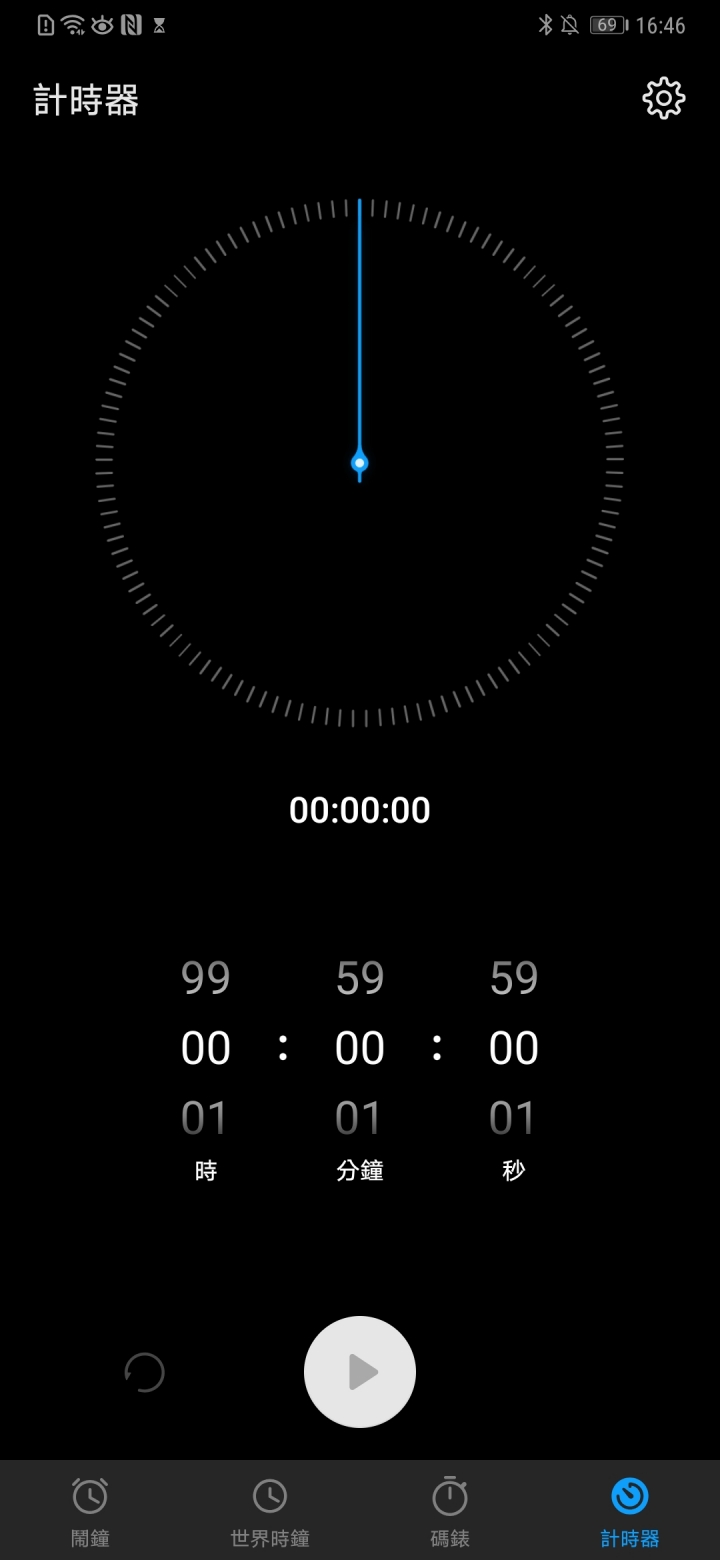720x1560 pixels.
Task: Select the 計時器 timer tab
Action: [629, 1511]
